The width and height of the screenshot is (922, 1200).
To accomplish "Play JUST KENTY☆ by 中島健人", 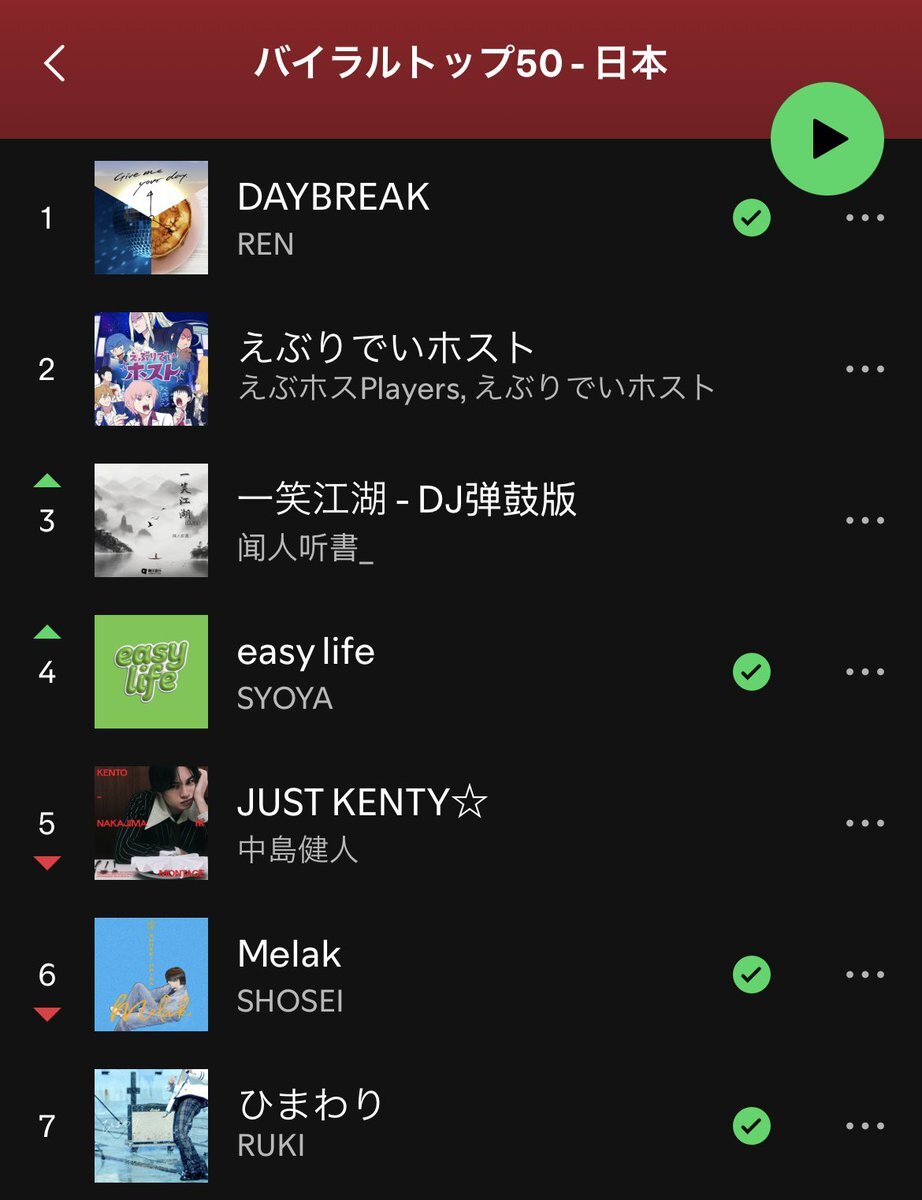I will click(361, 822).
